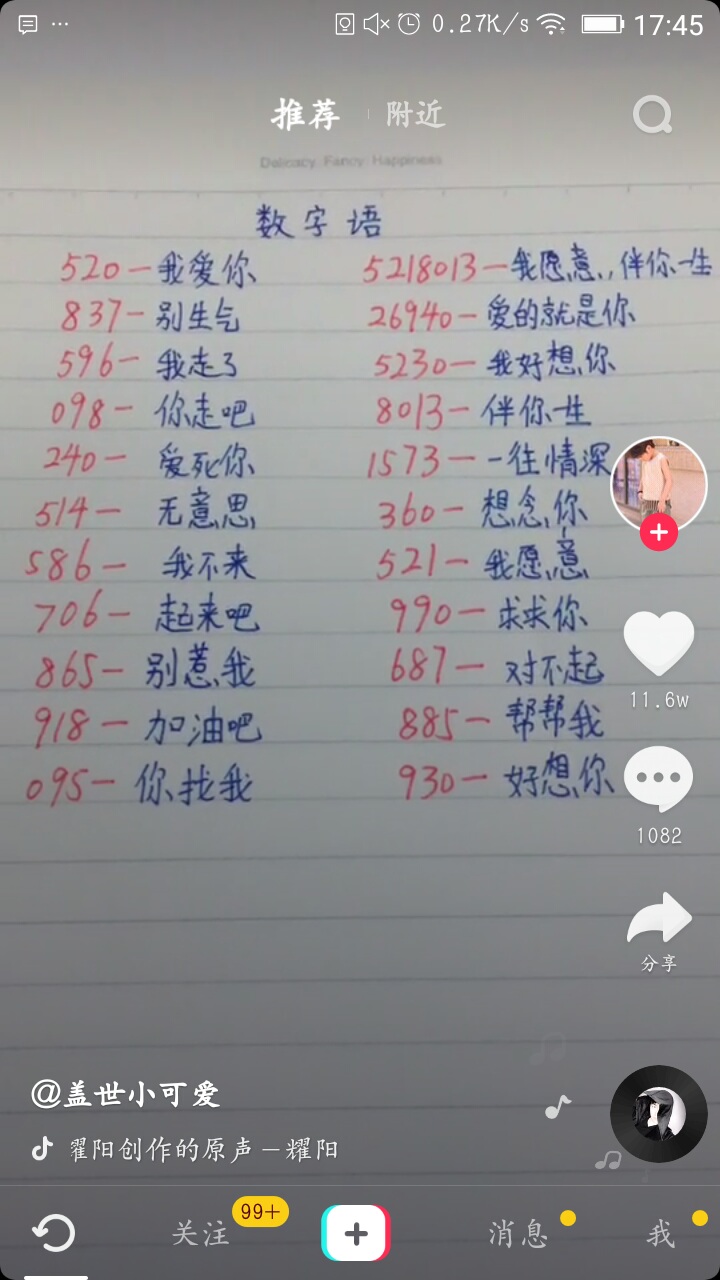720x1280 pixels.
Task: Refresh the feed with the home icon
Action: point(54,1232)
